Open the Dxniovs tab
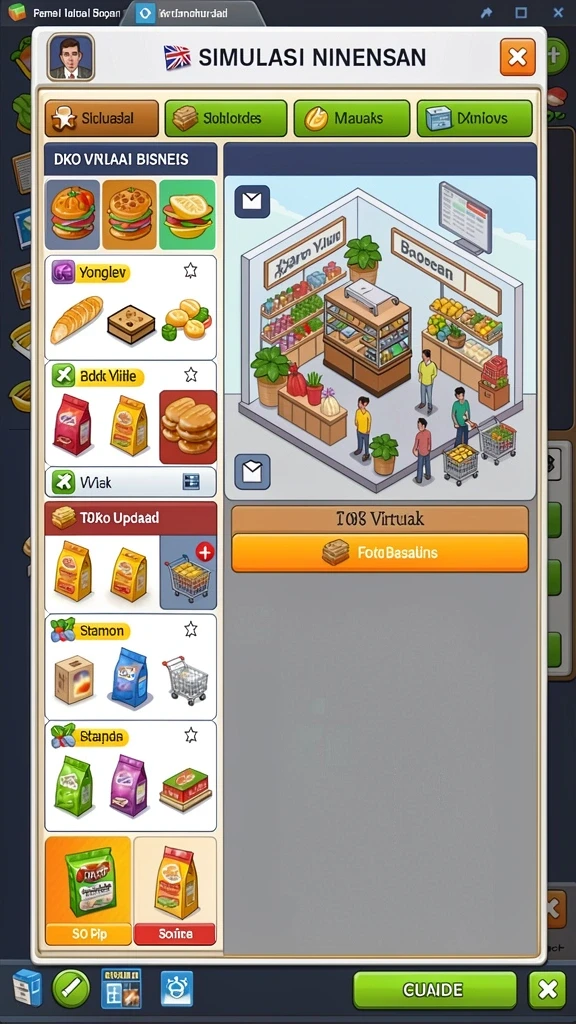Image resolution: width=576 pixels, height=1024 pixels. (x=475, y=118)
